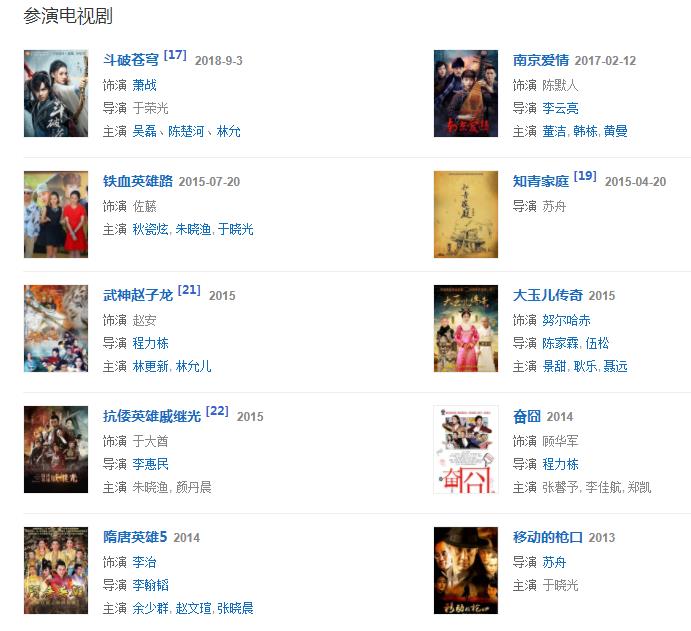Open citation reference [17]

[x=175, y=55]
